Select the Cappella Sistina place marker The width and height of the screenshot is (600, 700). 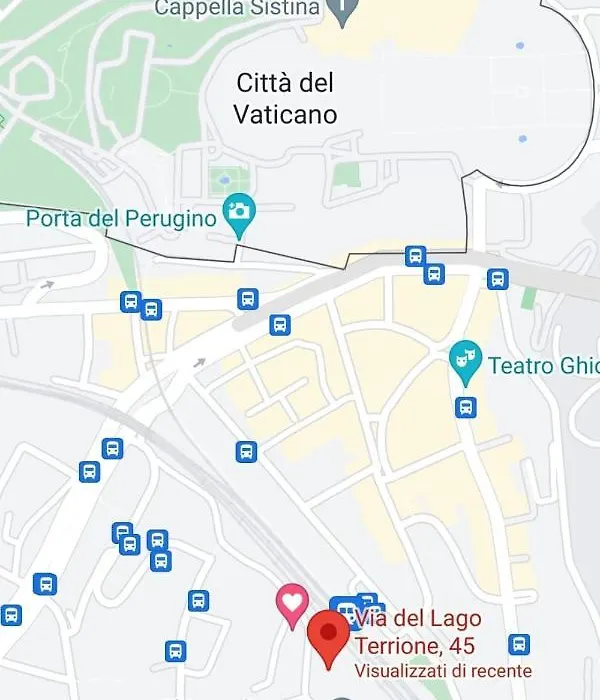point(343,8)
